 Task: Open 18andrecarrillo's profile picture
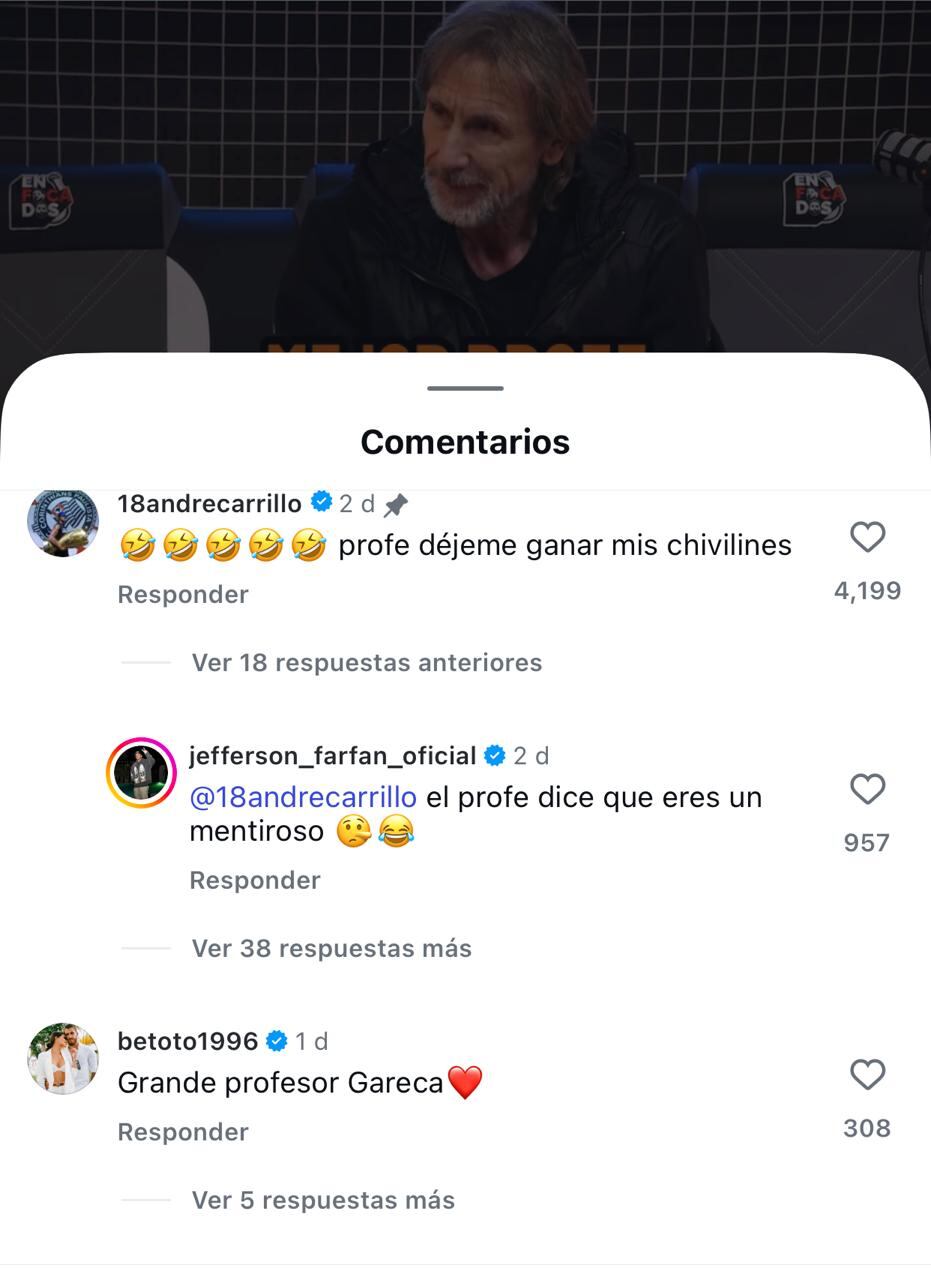pos(63,522)
